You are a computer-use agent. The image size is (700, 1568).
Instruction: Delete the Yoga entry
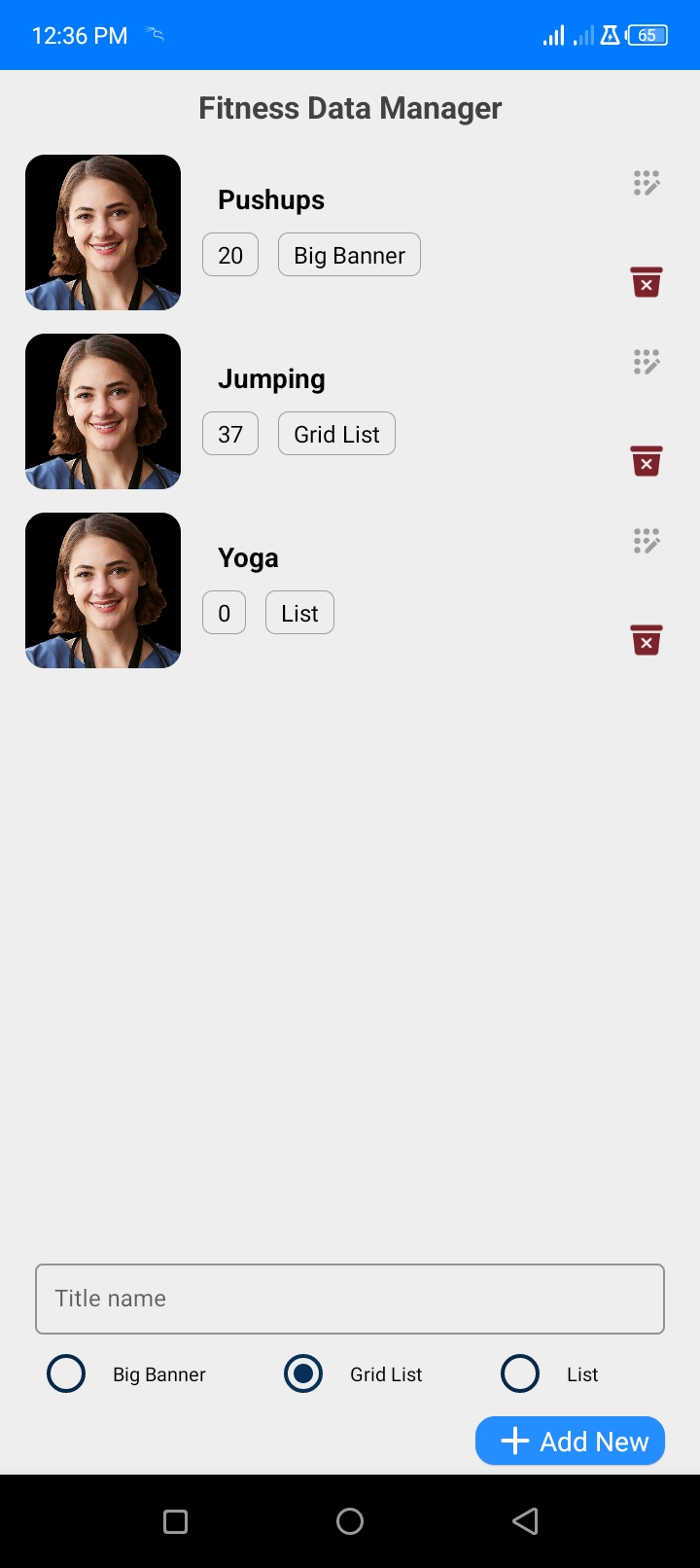pyautogui.click(x=647, y=640)
